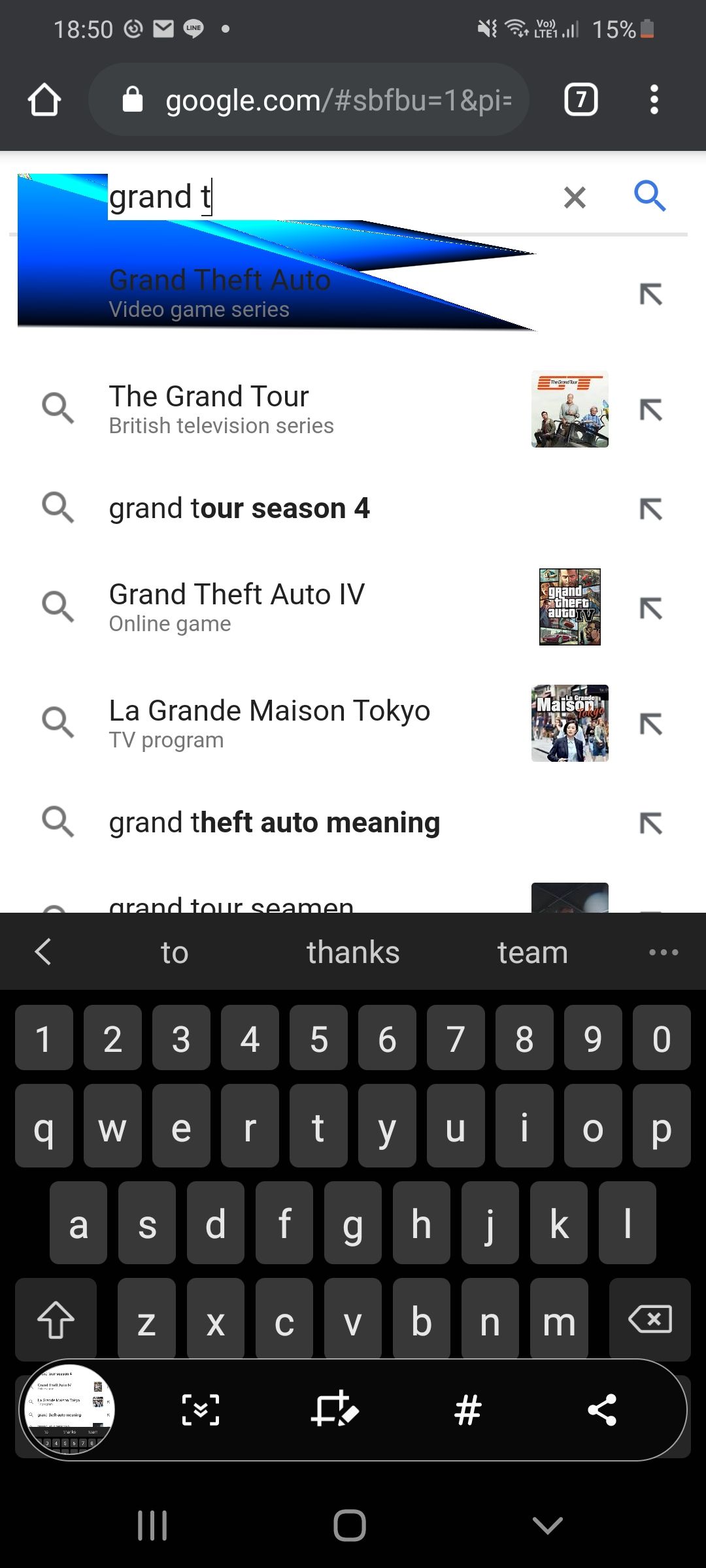
Task: Expand more keyboard suggestions with three dots
Action: (x=663, y=952)
